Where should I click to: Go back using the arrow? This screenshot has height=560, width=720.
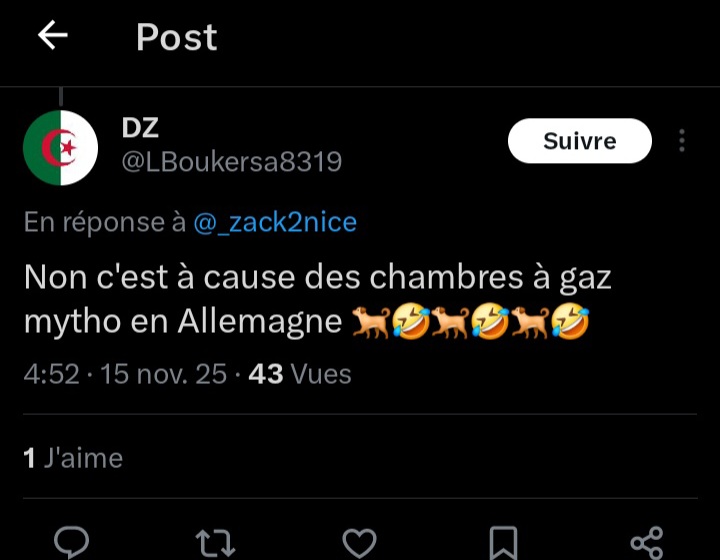pyautogui.click(x=52, y=36)
